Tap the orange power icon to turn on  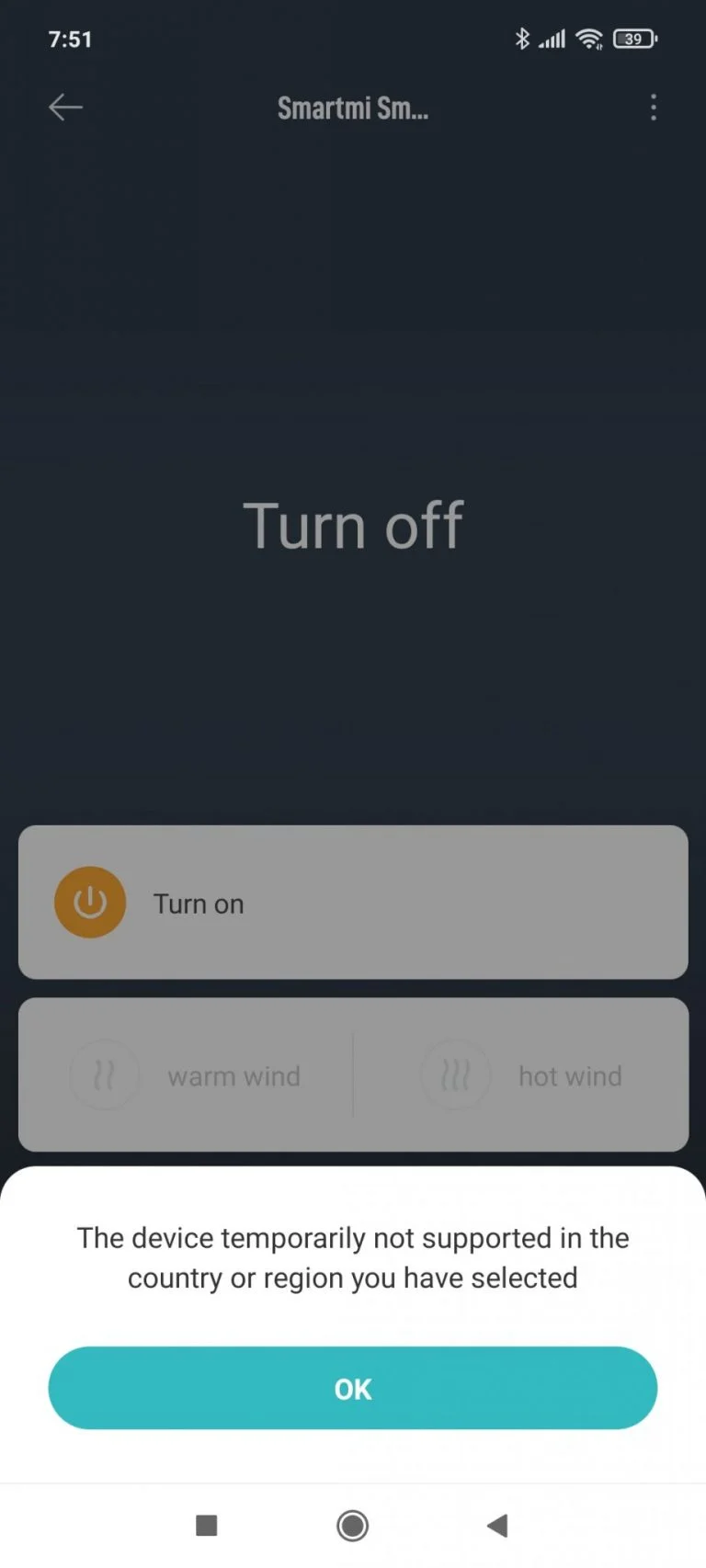pyautogui.click(x=89, y=902)
